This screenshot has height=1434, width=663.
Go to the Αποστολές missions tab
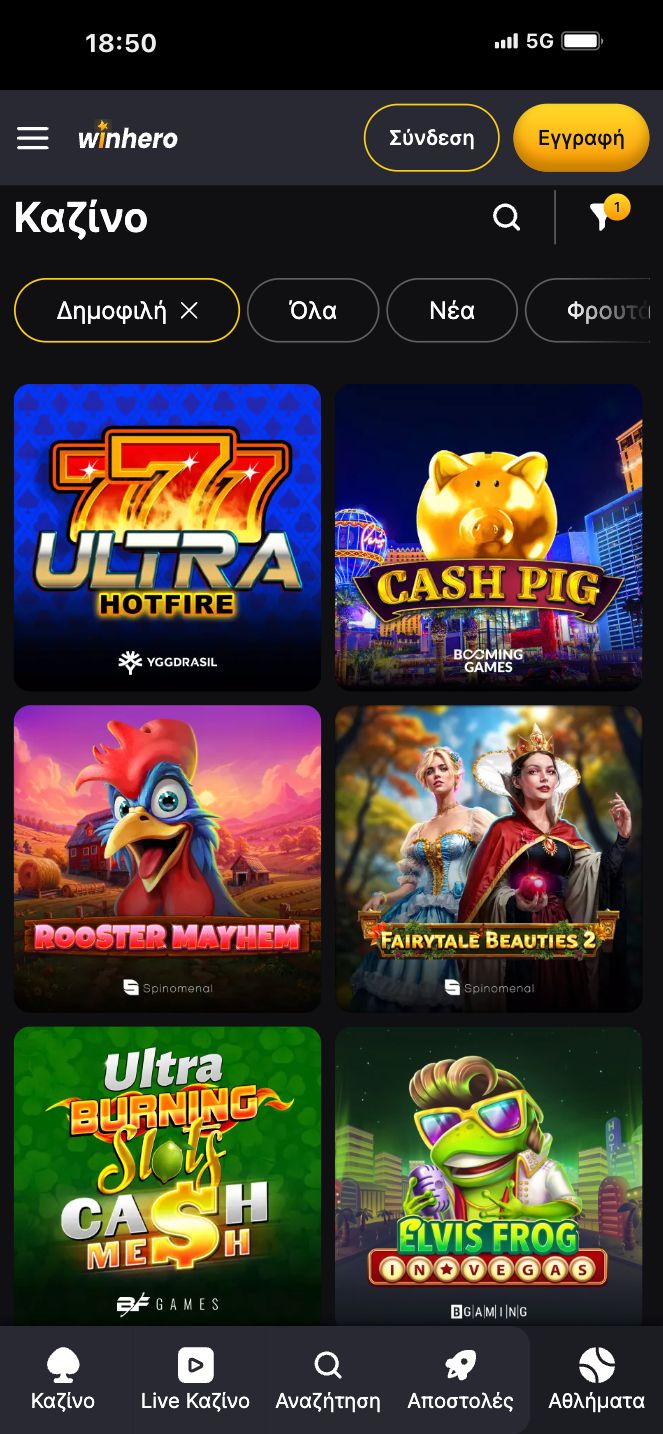460,1380
